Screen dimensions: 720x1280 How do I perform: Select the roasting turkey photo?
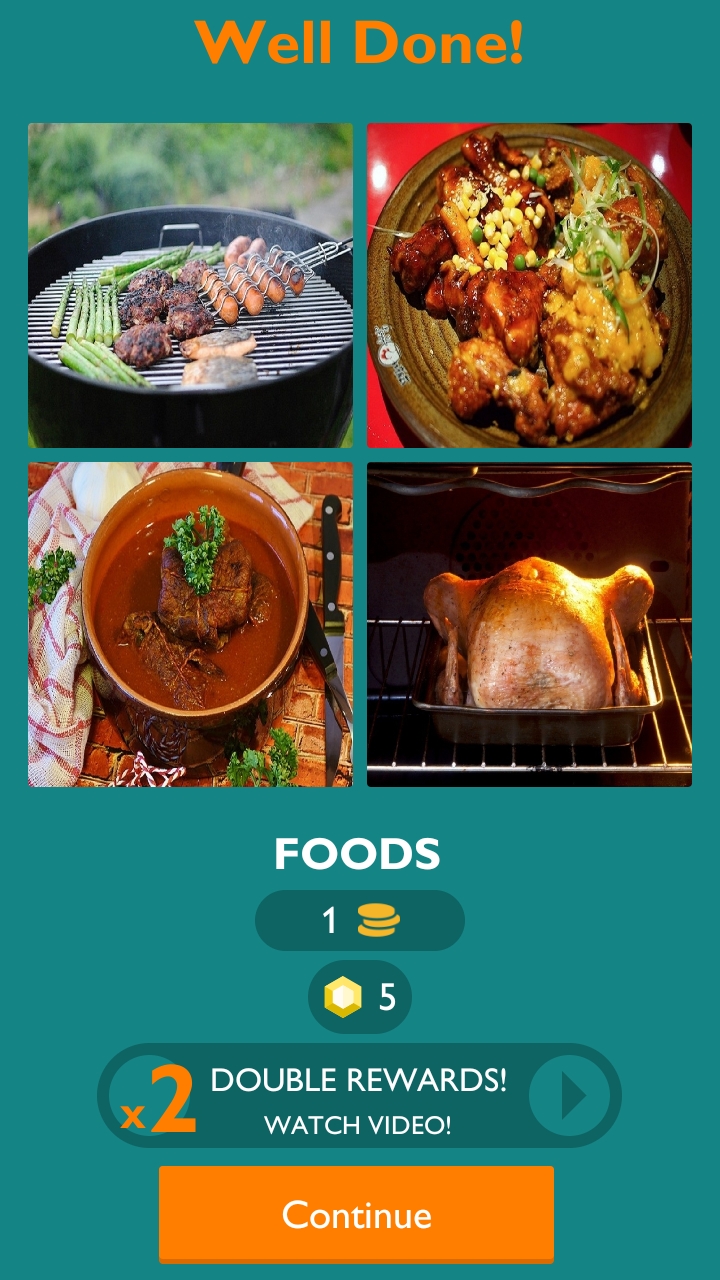pos(530,625)
